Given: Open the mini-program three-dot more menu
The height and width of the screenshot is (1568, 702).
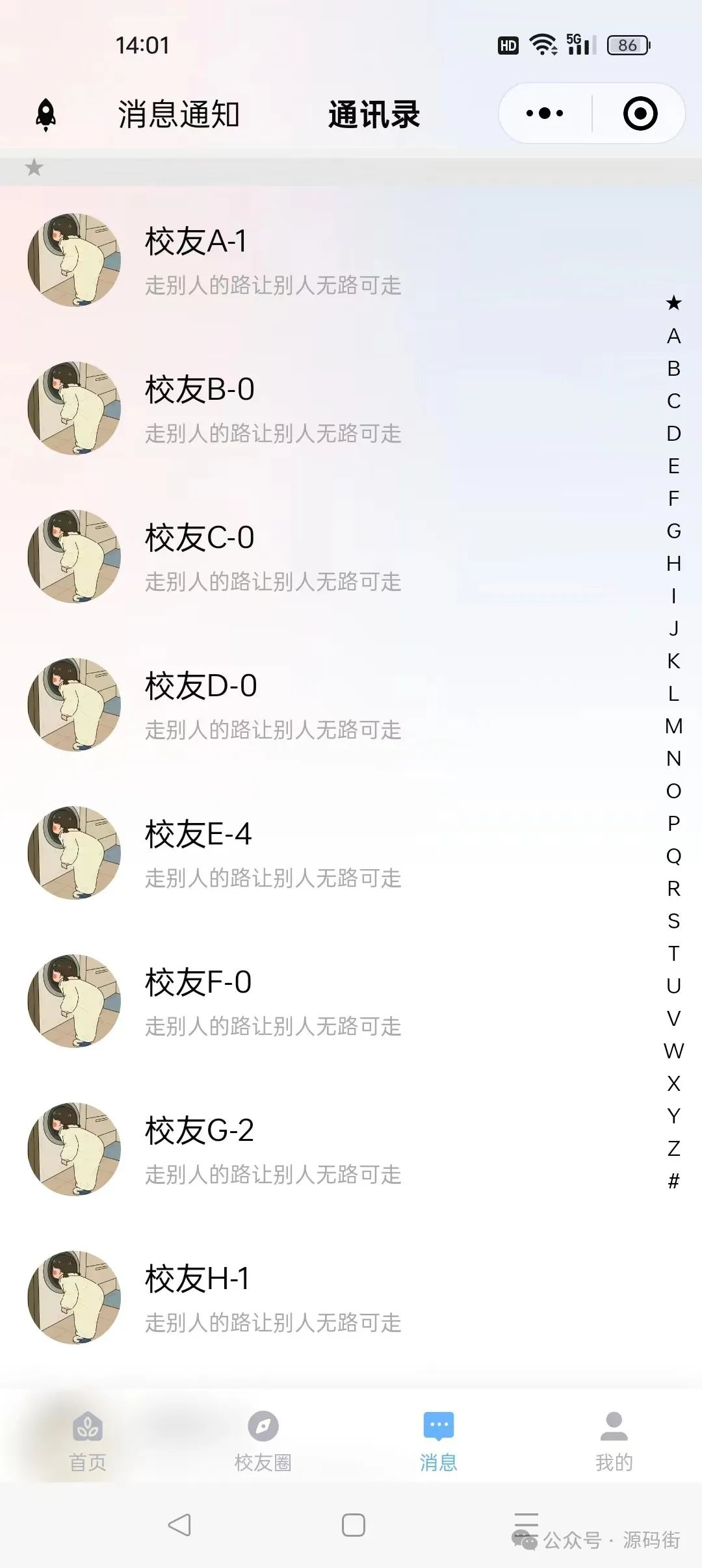Looking at the screenshot, I should point(543,112).
